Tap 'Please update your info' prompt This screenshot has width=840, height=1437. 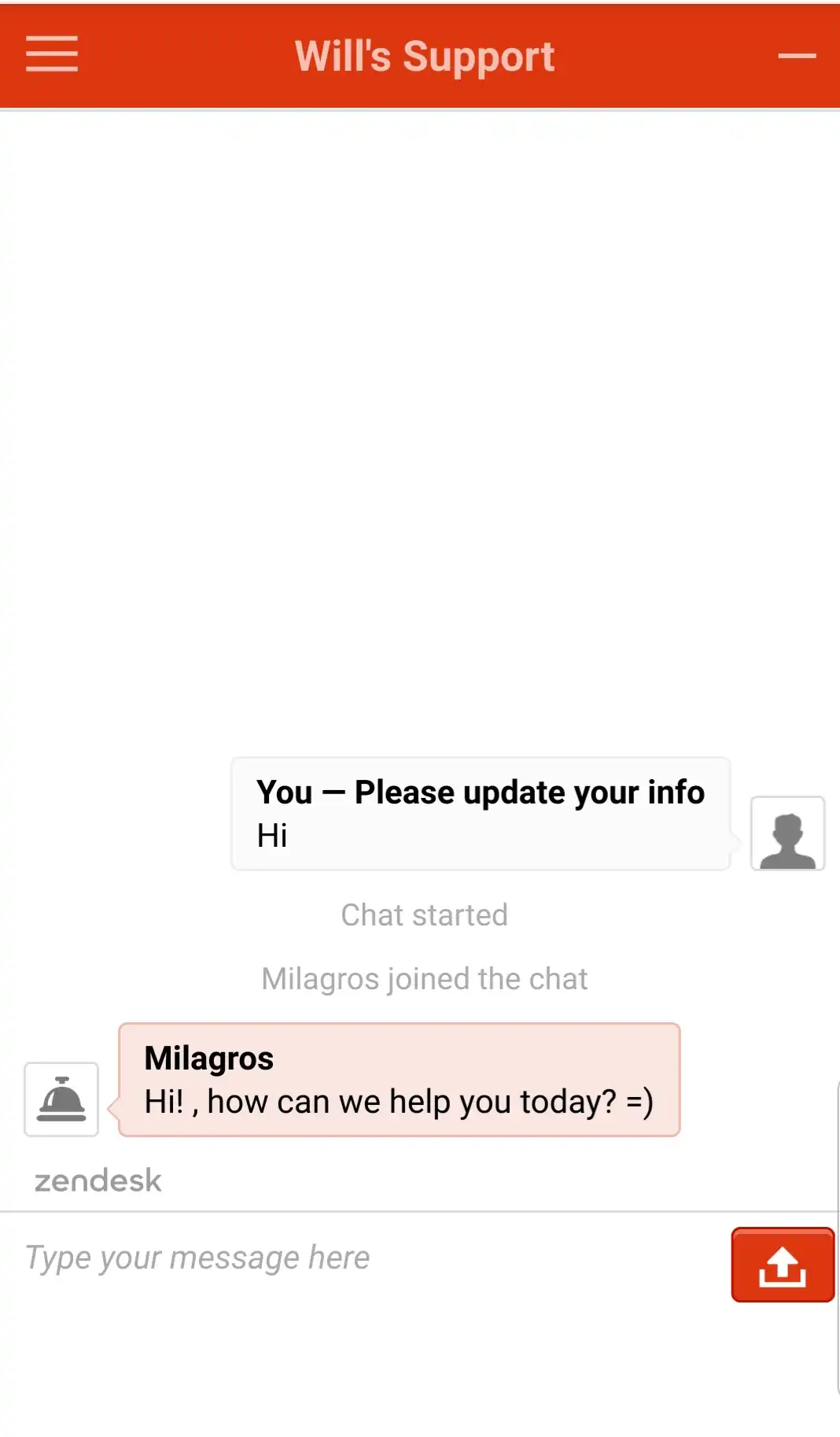pyautogui.click(x=529, y=792)
